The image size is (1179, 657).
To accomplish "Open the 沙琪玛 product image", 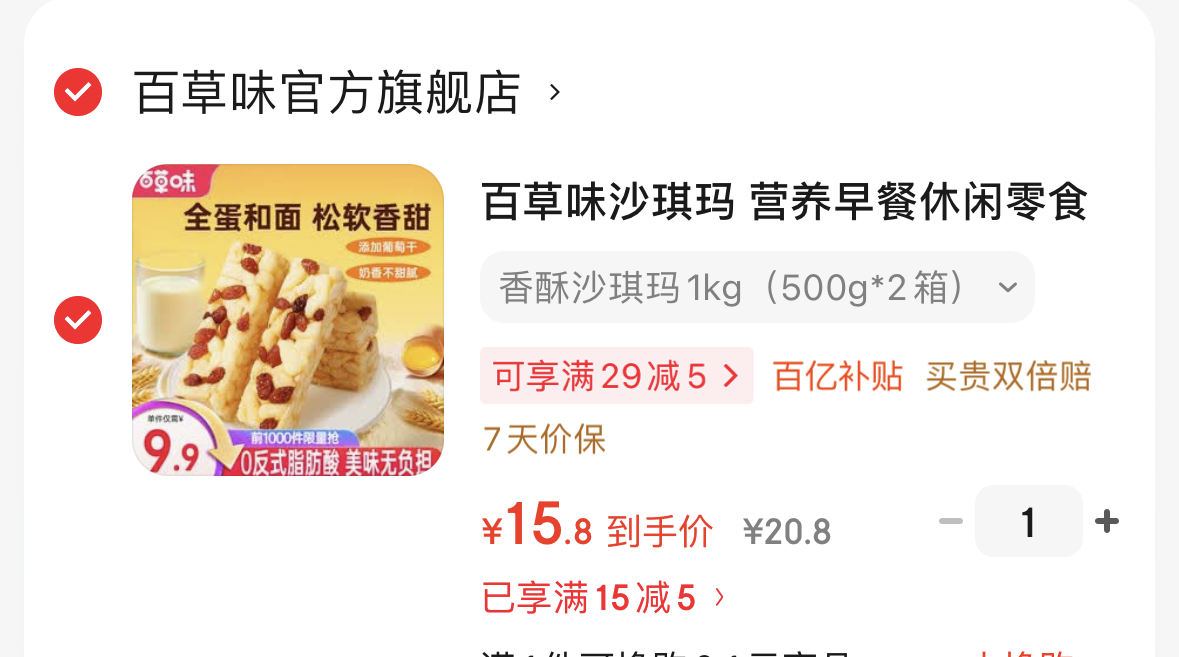I will click(288, 320).
